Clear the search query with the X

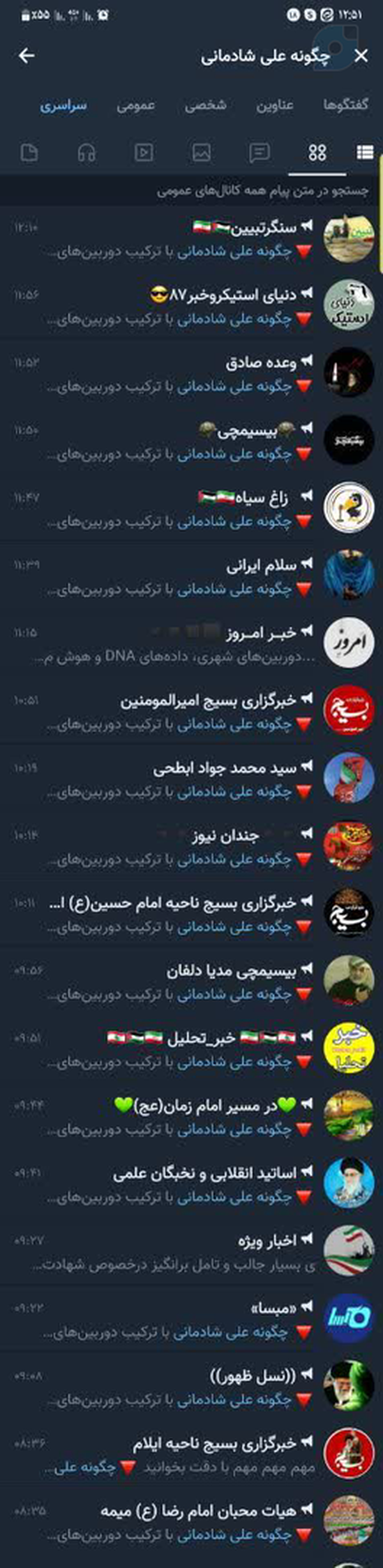pyautogui.click(x=361, y=56)
